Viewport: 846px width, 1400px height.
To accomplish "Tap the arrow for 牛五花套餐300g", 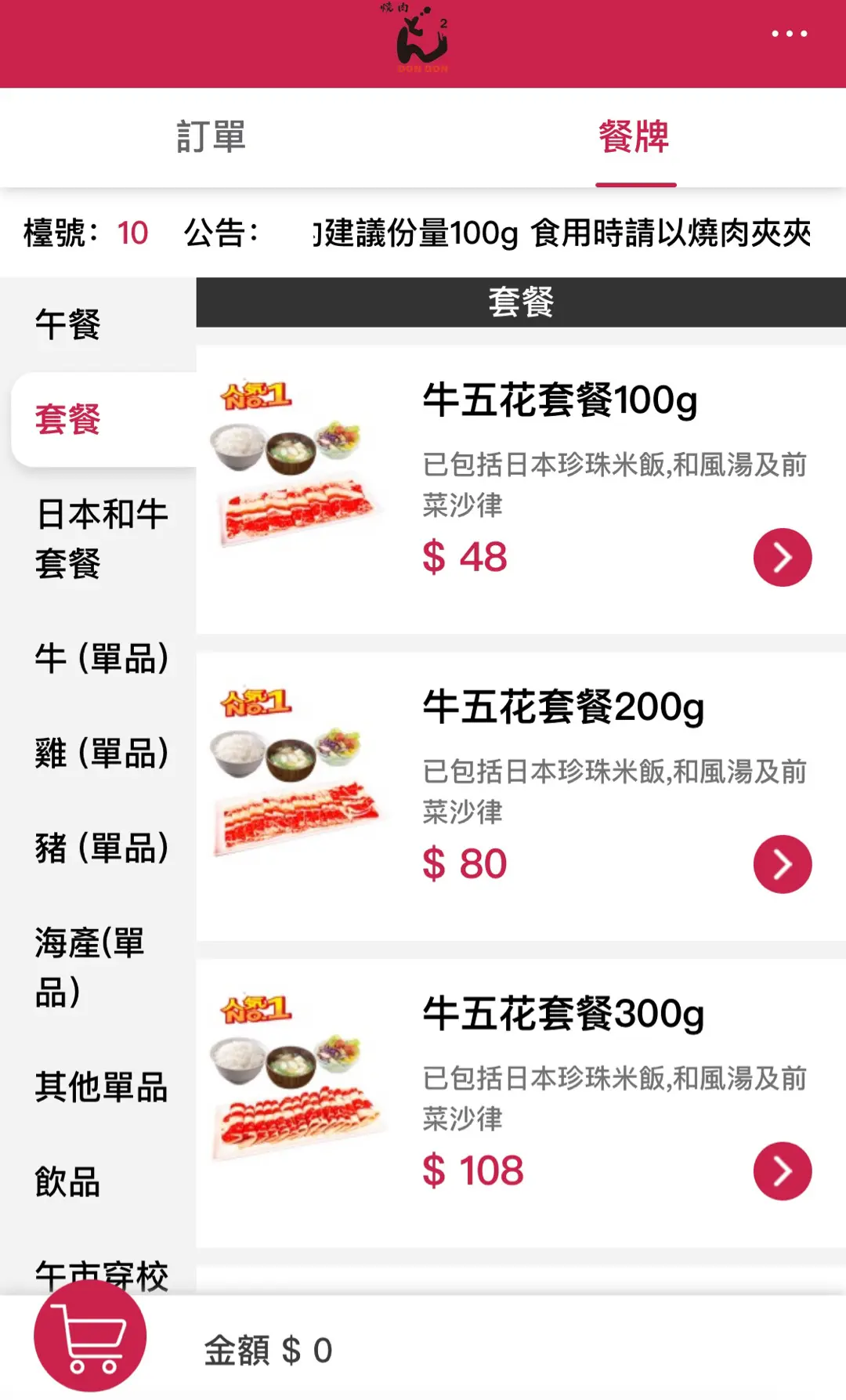I will pos(782,1171).
